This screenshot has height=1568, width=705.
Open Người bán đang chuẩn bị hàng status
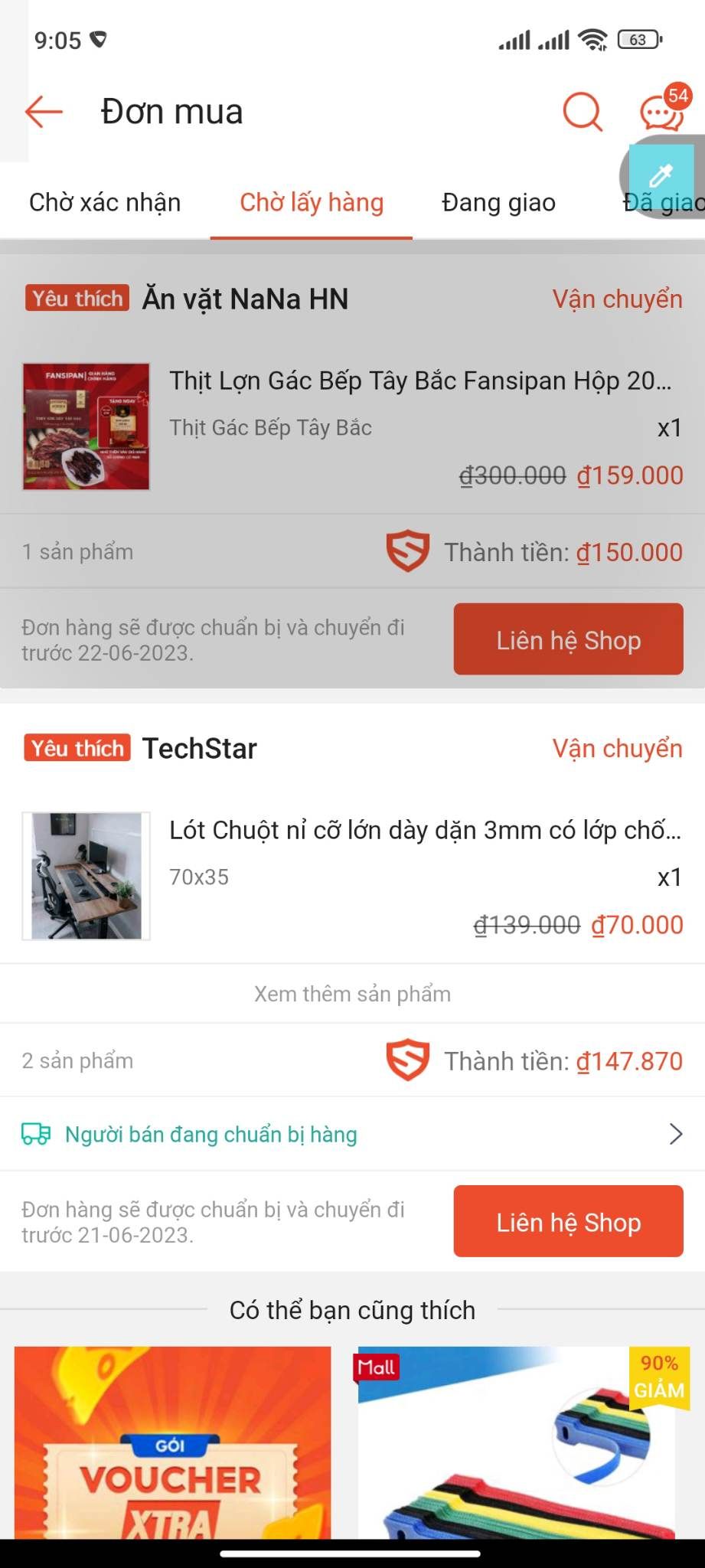click(x=352, y=1134)
